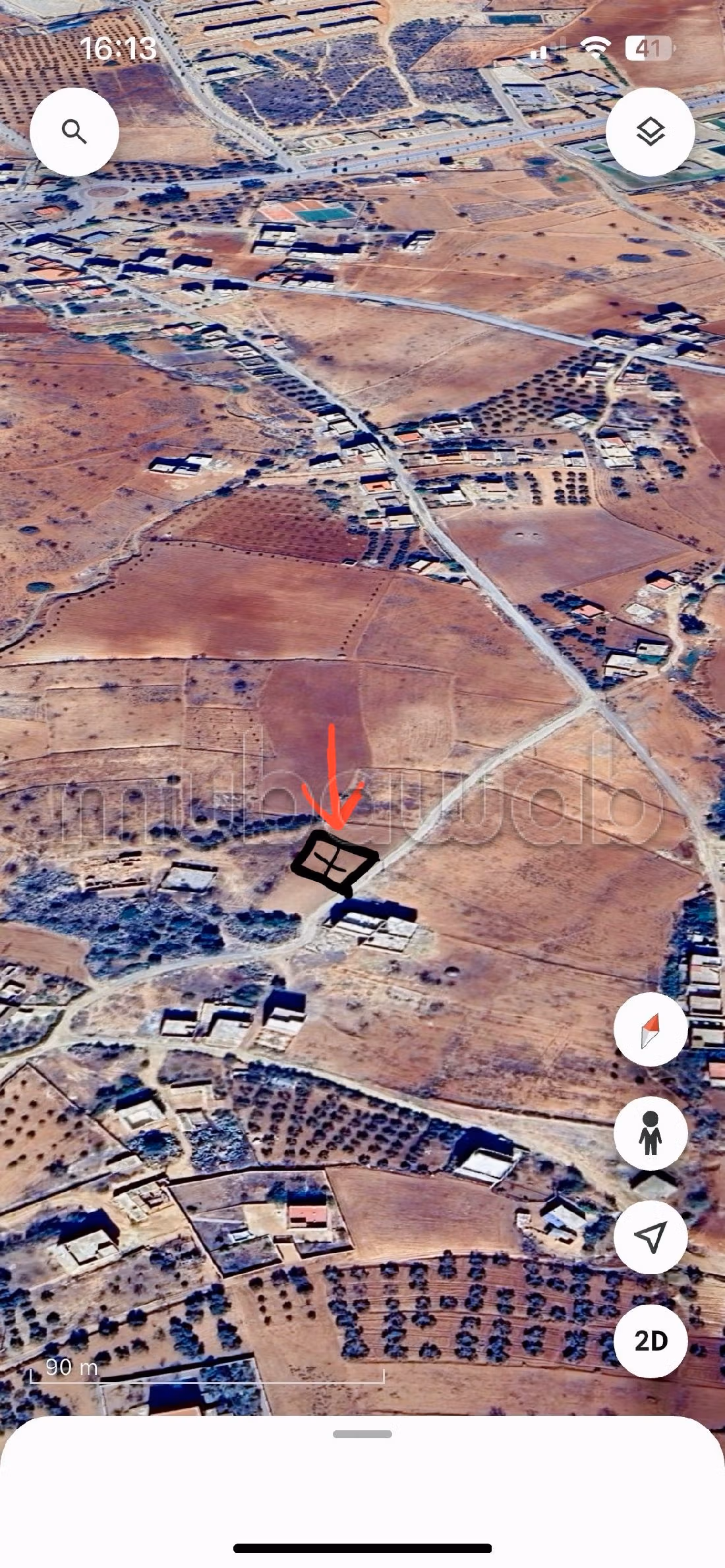The height and width of the screenshot is (1568, 725).
Task: Tap the bottom sheet handle
Action: pos(362,1434)
